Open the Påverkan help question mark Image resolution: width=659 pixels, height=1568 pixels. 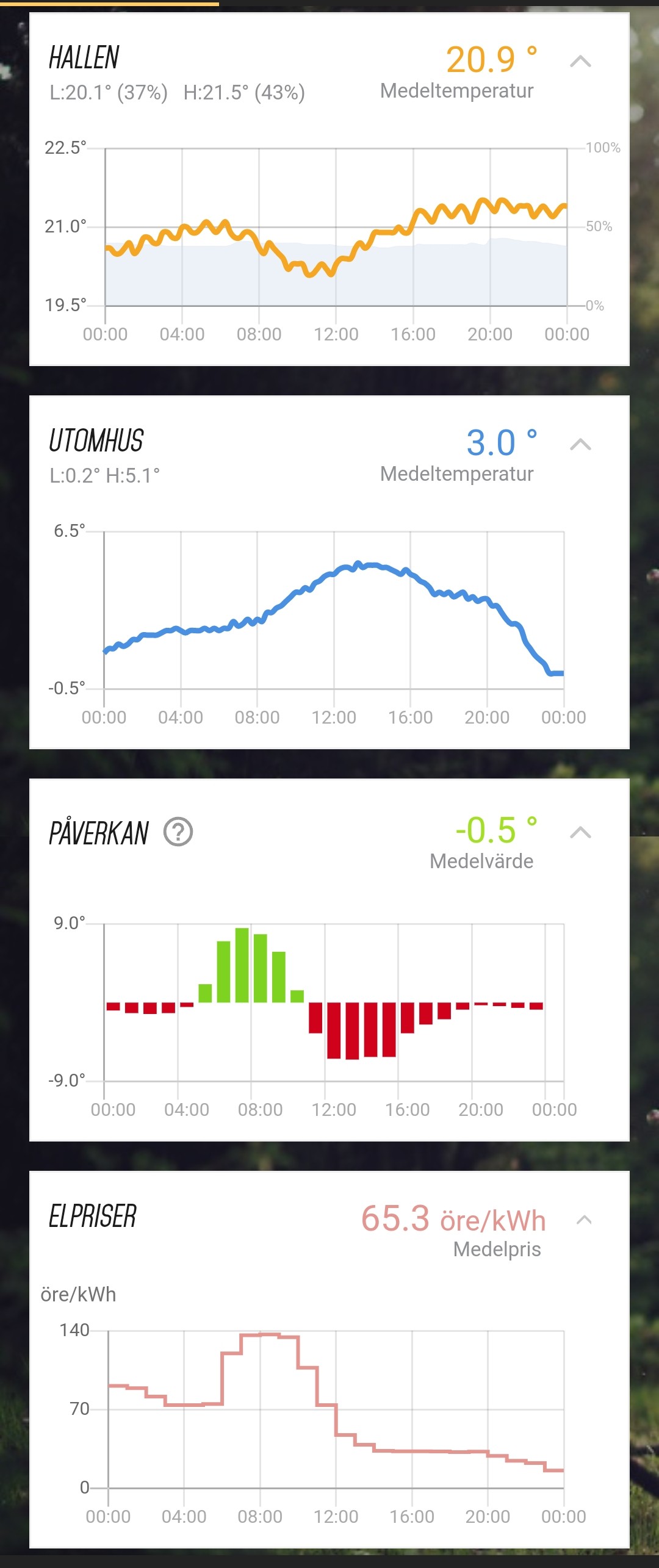(178, 832)
